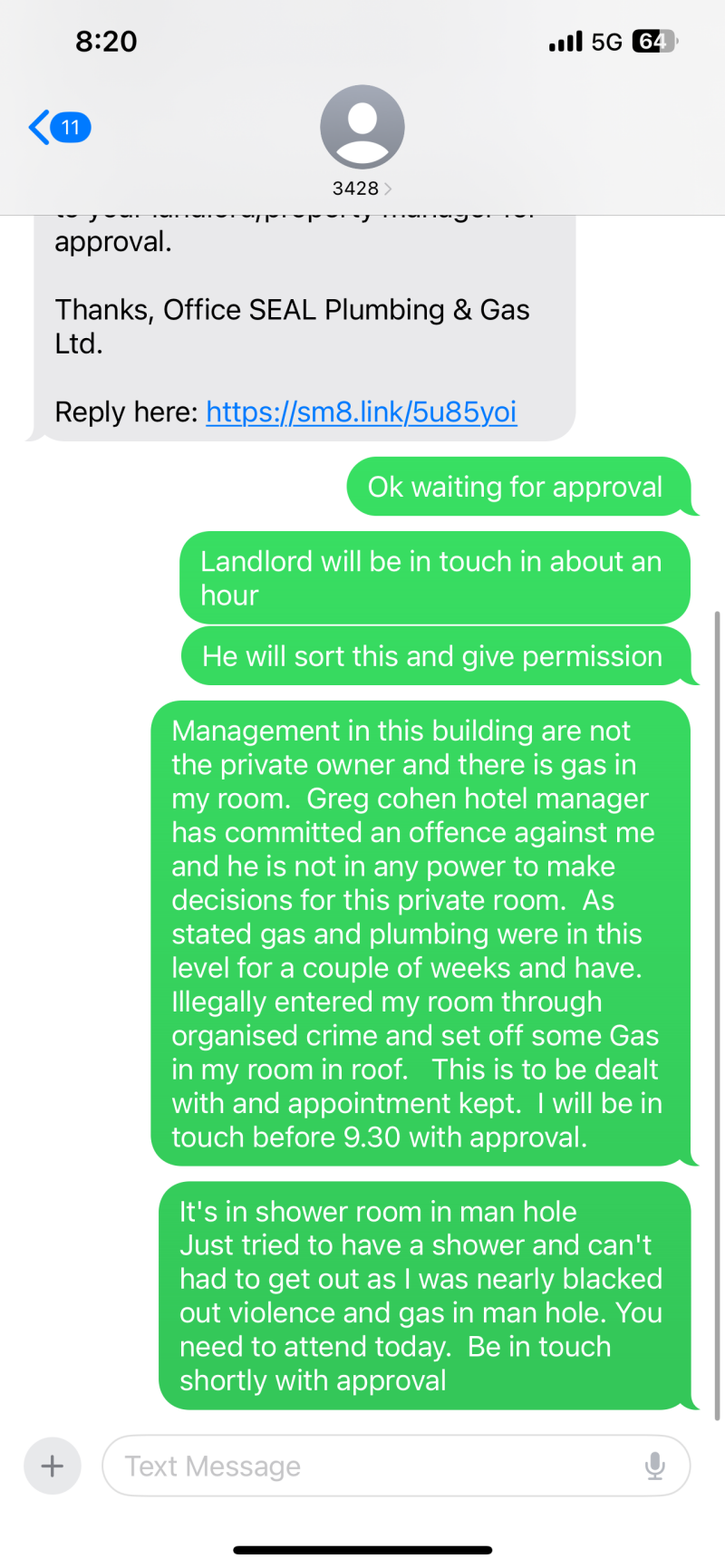Go back to the messages list
Image resolution: width=725 pixels, height=1568 pixels.
(x=56, y=127)
